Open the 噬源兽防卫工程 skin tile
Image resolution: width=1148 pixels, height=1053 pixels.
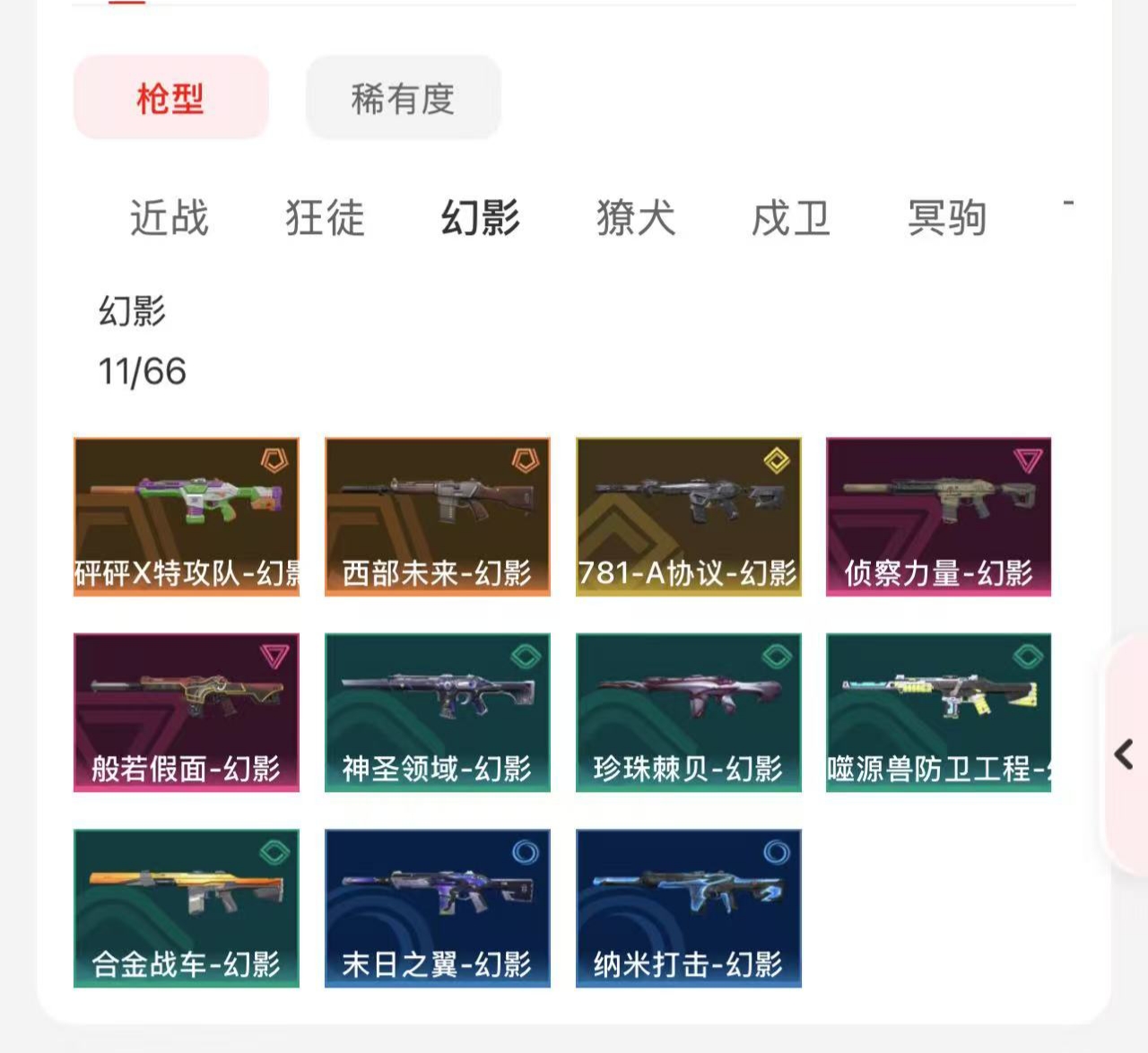938,712
